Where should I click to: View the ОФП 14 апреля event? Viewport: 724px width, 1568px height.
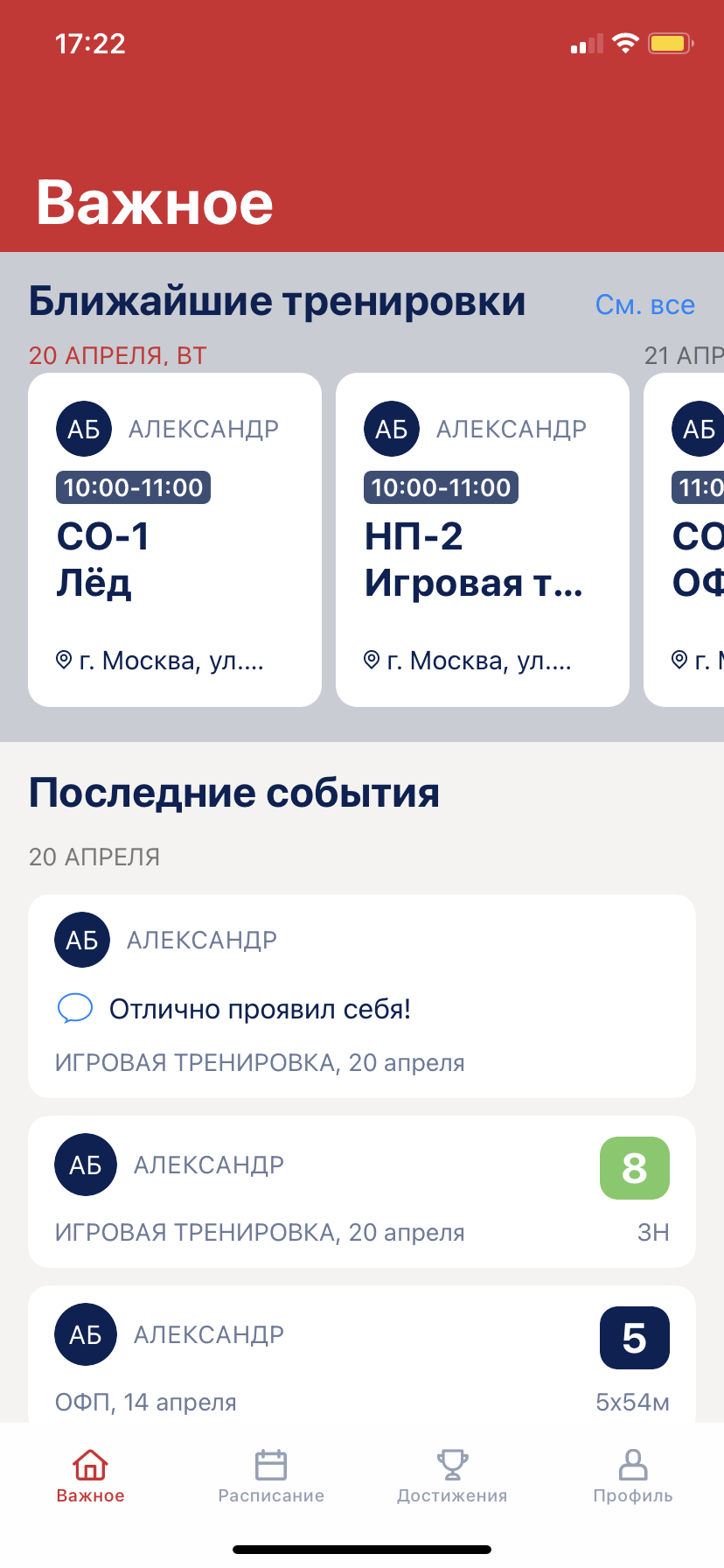coord(362,1356)
